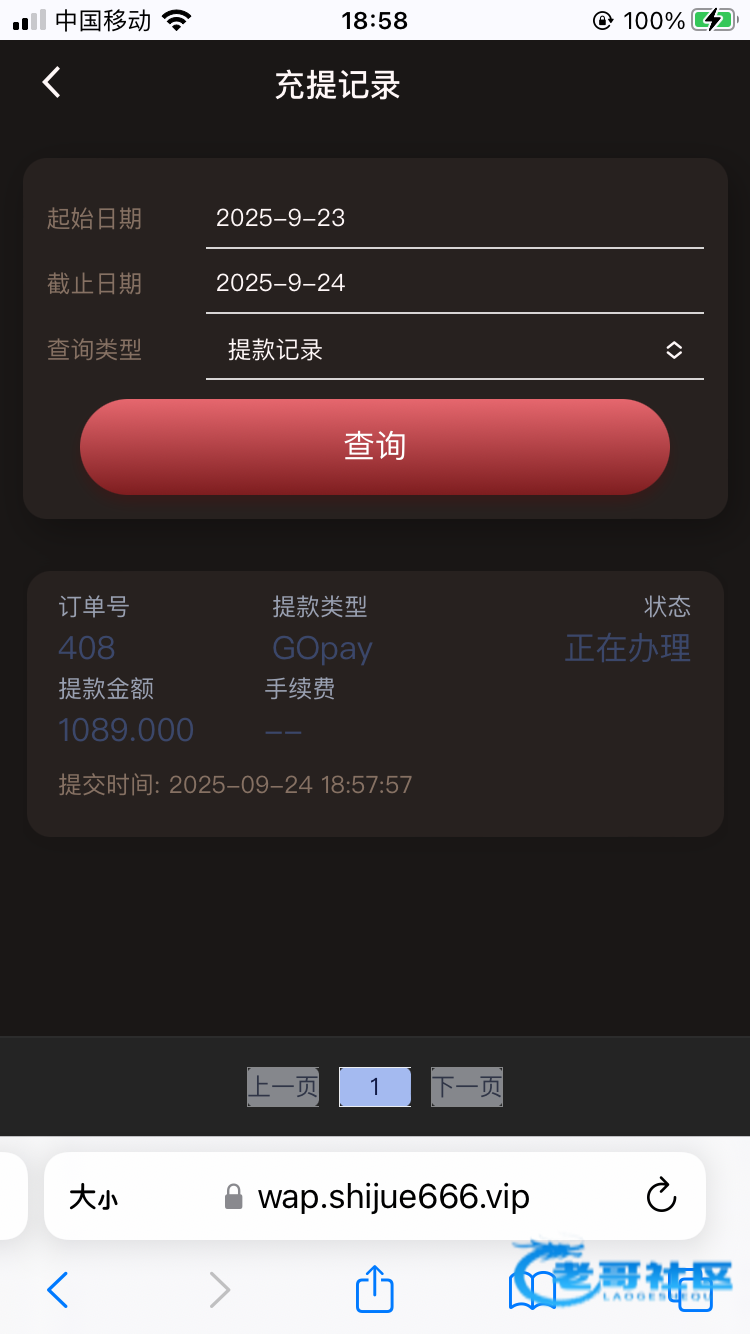
Task: Open the 截止日期 date field
Action: [x=454, y=283]
